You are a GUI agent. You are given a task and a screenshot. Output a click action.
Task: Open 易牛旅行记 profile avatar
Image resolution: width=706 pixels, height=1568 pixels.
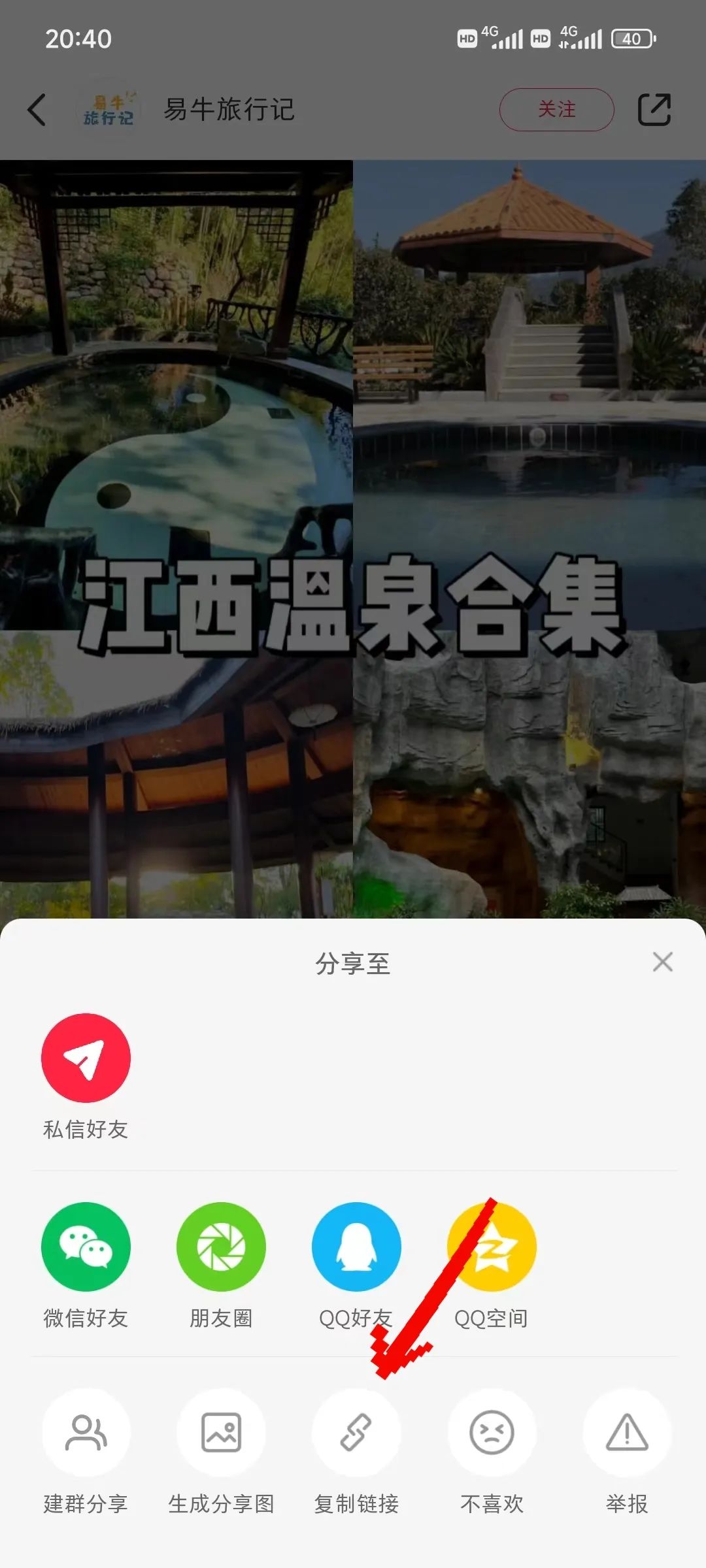click(109, 109)
